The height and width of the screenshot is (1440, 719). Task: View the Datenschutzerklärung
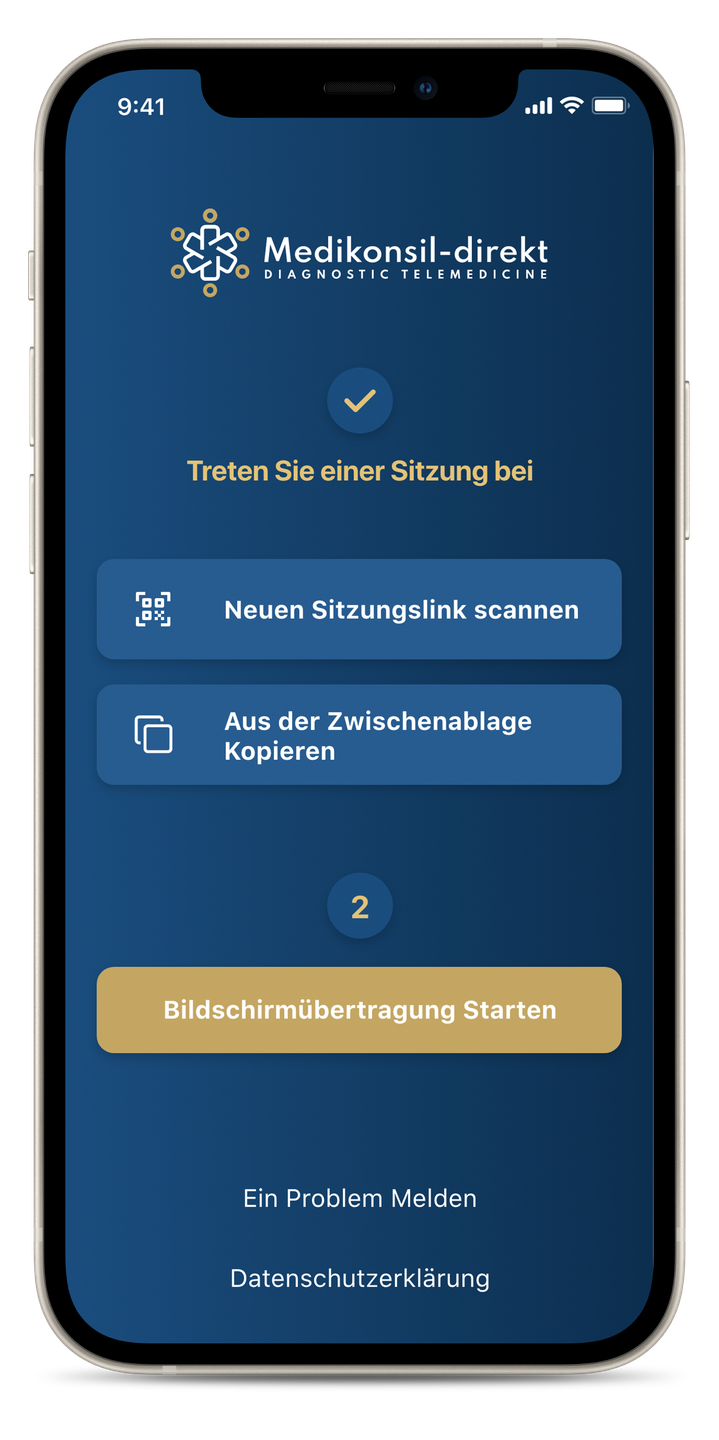[359, 1278]
